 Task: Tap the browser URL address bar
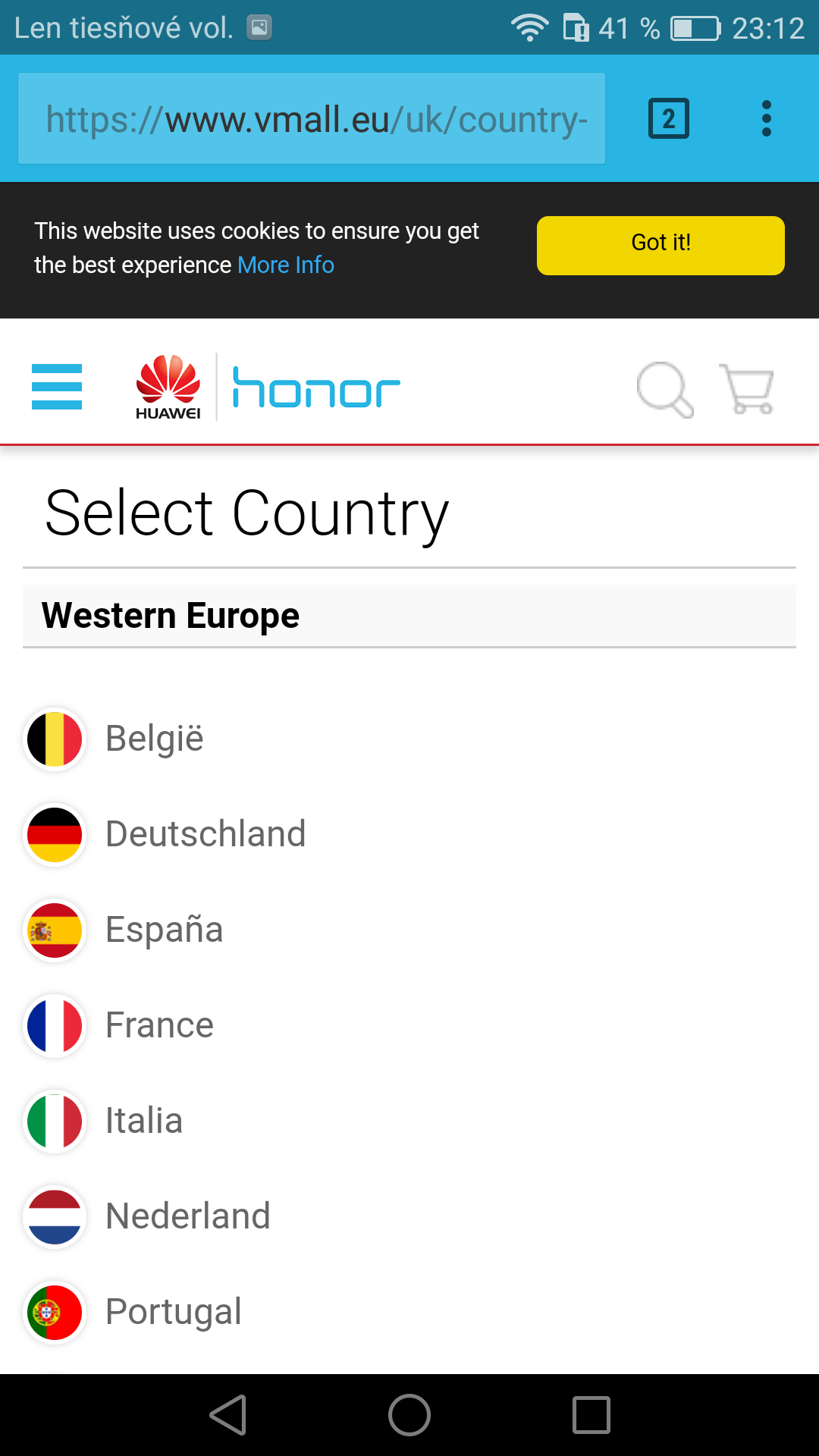point(312,118)
